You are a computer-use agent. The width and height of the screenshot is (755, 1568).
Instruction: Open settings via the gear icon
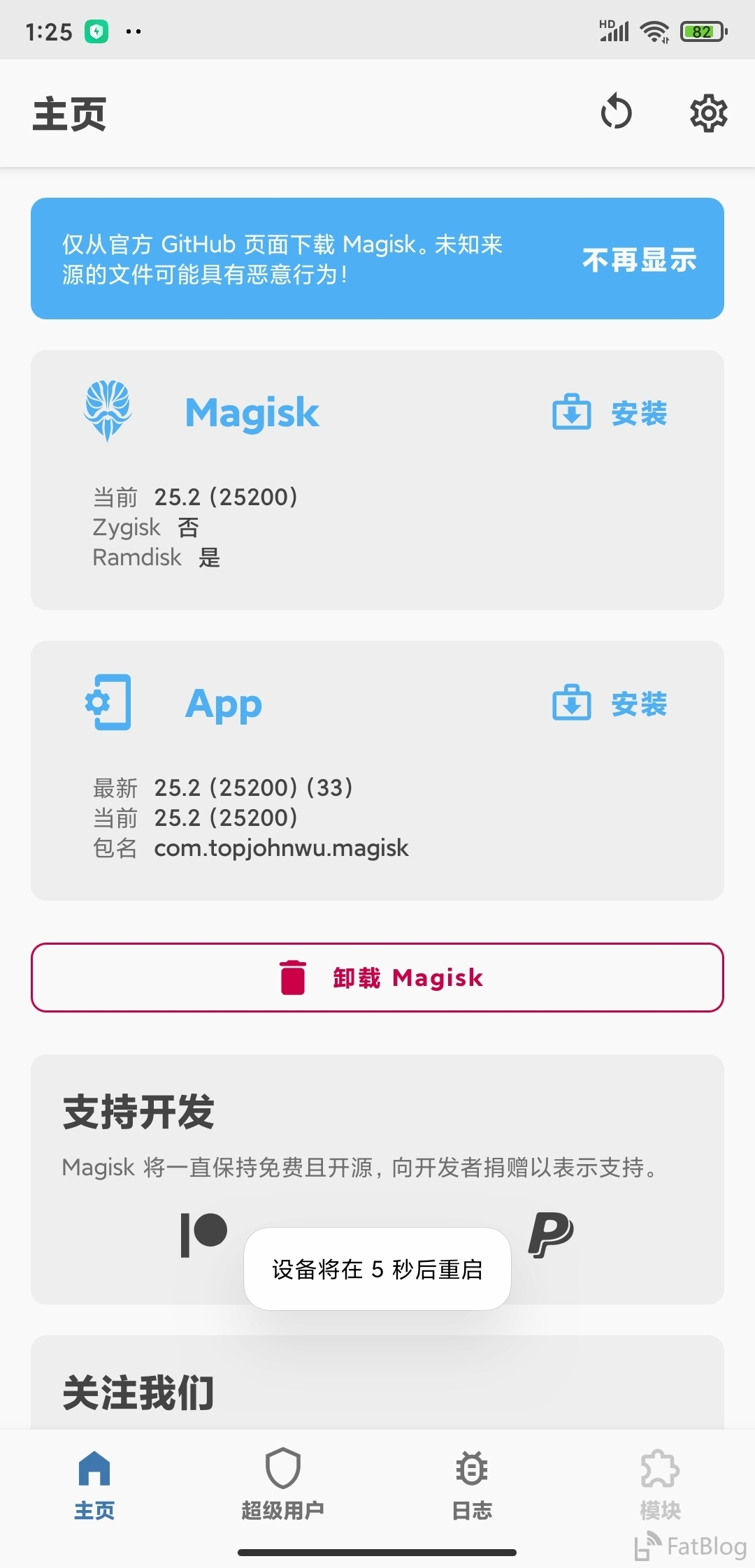point(708,112)
